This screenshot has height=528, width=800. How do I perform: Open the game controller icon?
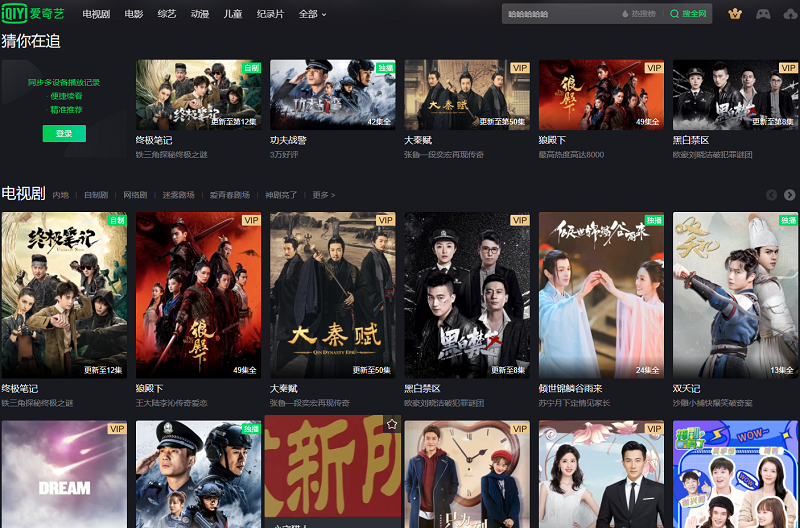pyautogui.click(x=763, y=14)
